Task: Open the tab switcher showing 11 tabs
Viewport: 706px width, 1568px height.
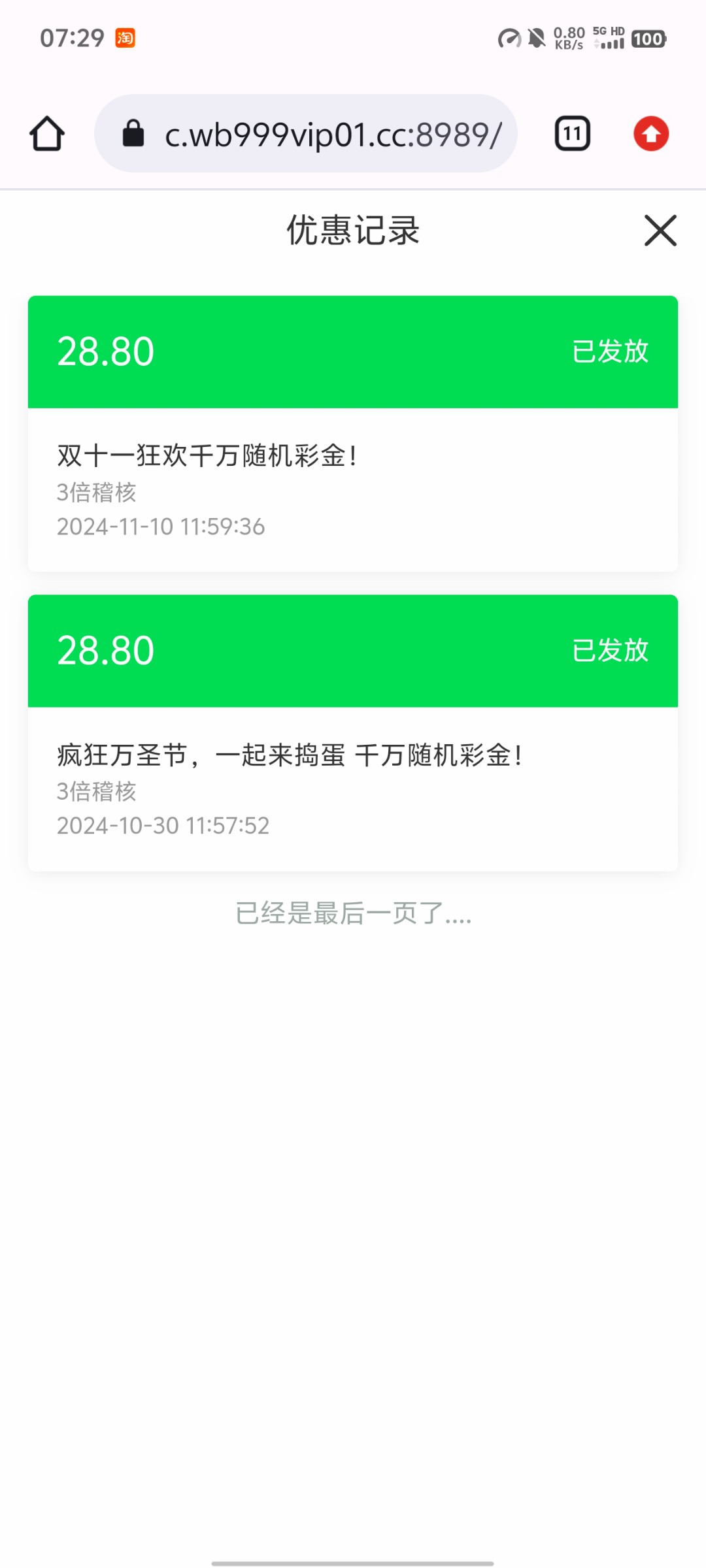Action: click(573, 134)
